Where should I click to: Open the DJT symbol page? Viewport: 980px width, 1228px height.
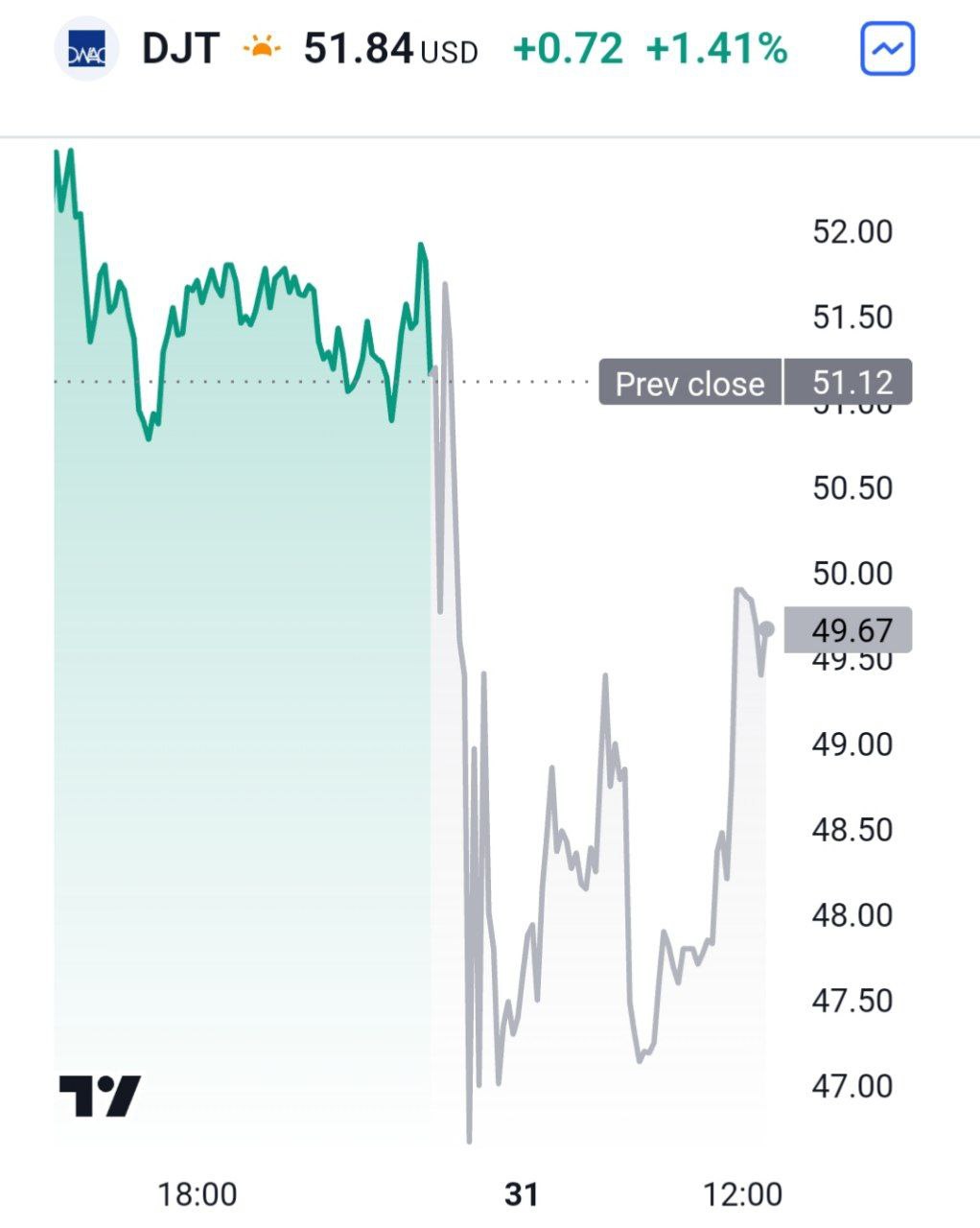[x=180, y=48]
